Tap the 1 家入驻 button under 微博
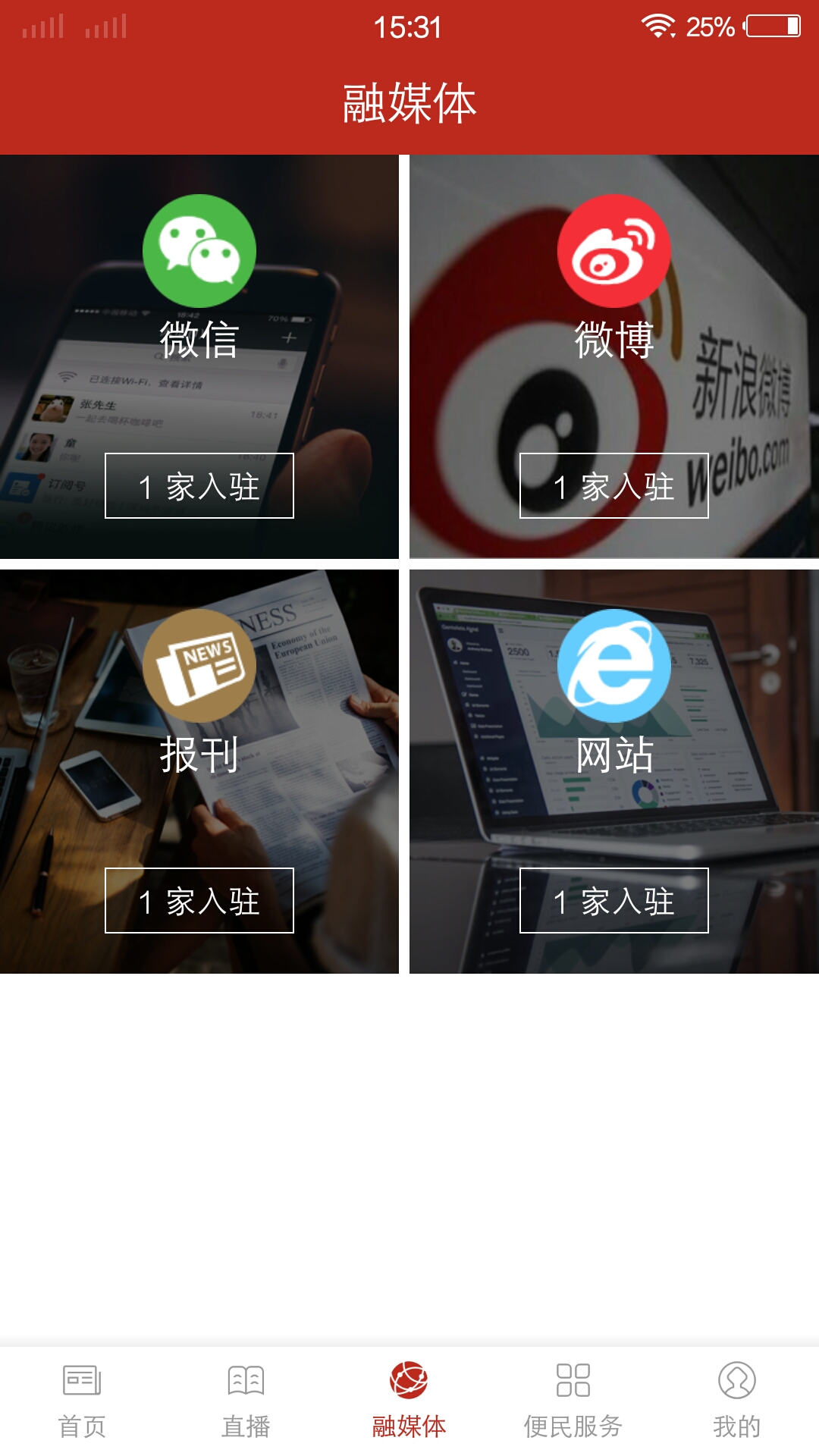Viewport: 819px width, 1456px height. pos(613,486)
